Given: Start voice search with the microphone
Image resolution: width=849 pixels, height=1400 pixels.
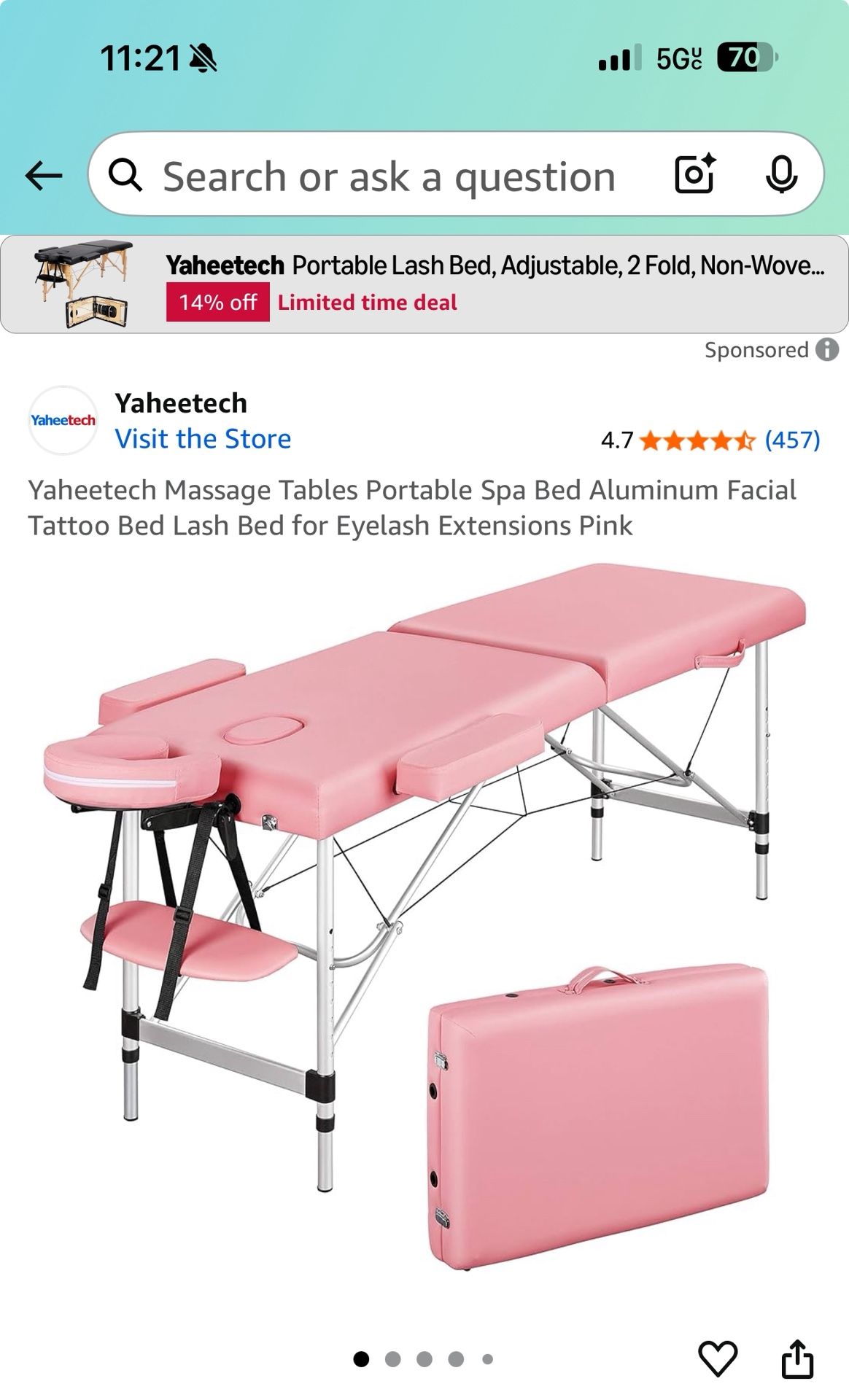Looking at the screenshot, I should [x=781, y=175].
